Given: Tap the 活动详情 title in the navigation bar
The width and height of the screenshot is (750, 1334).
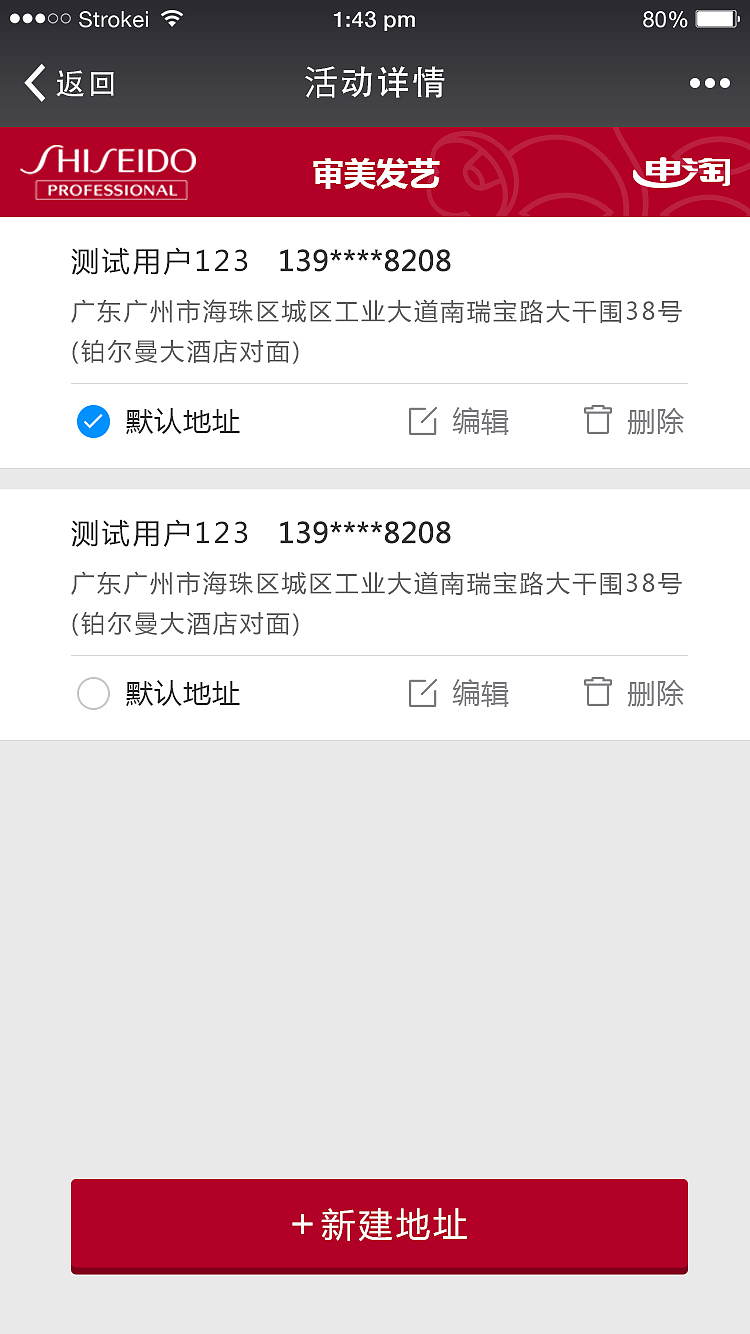Looking at the screenshot, I should 374,84.
